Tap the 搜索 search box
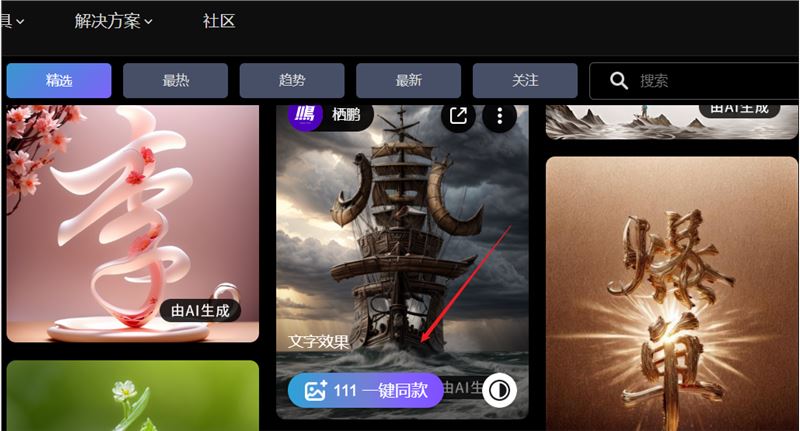Screen dimensions: 800x431 [x=700, y=81]
